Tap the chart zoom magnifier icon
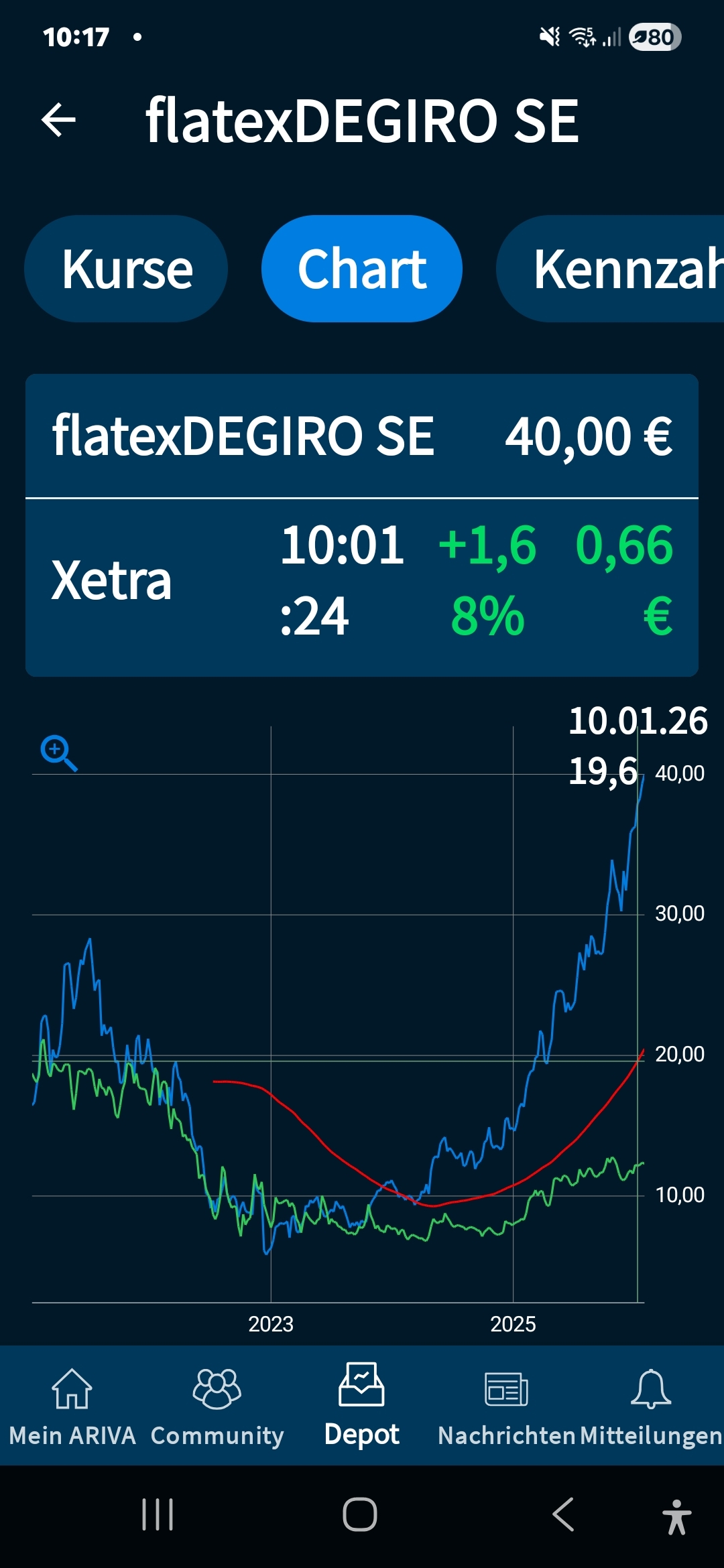 pos(59,753)
